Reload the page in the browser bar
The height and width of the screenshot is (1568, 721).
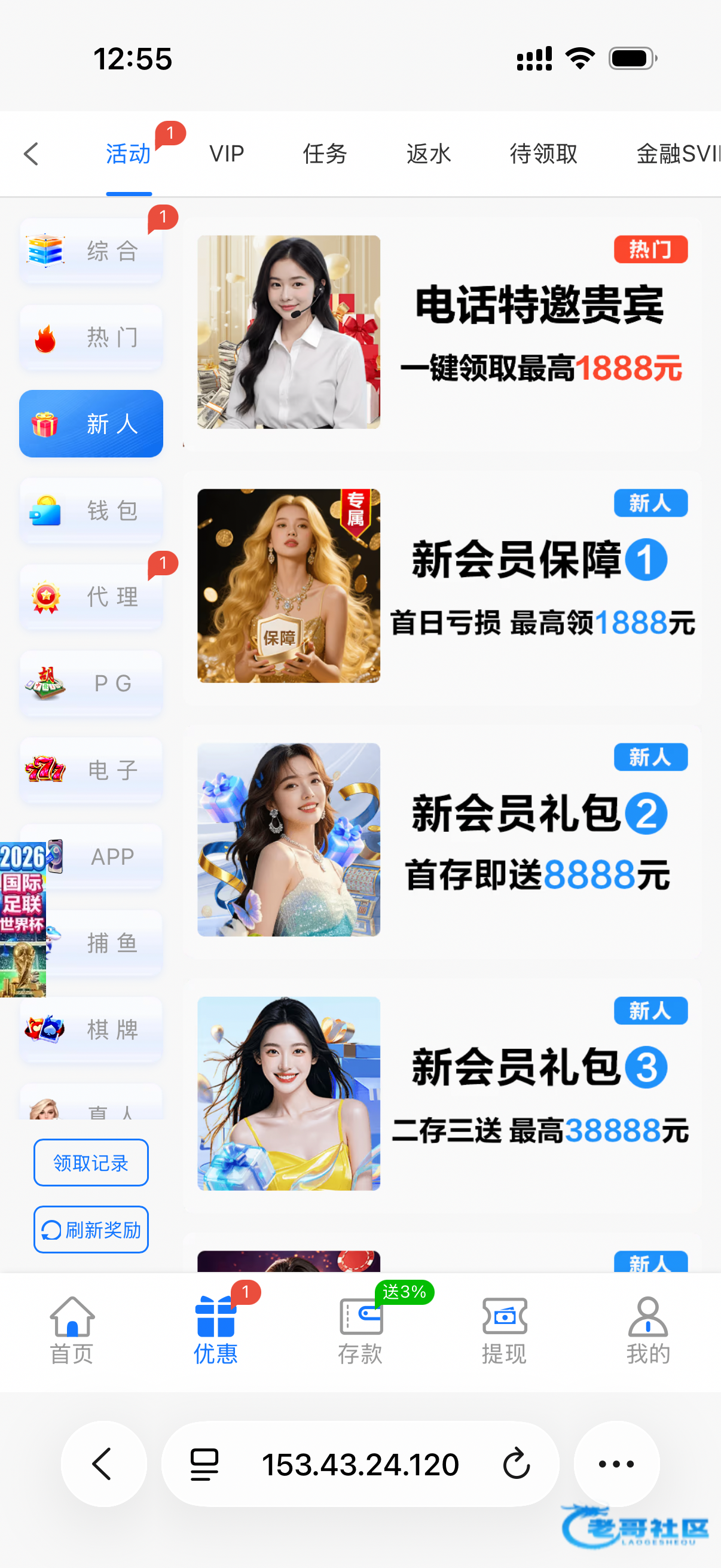pos(517,1464)
